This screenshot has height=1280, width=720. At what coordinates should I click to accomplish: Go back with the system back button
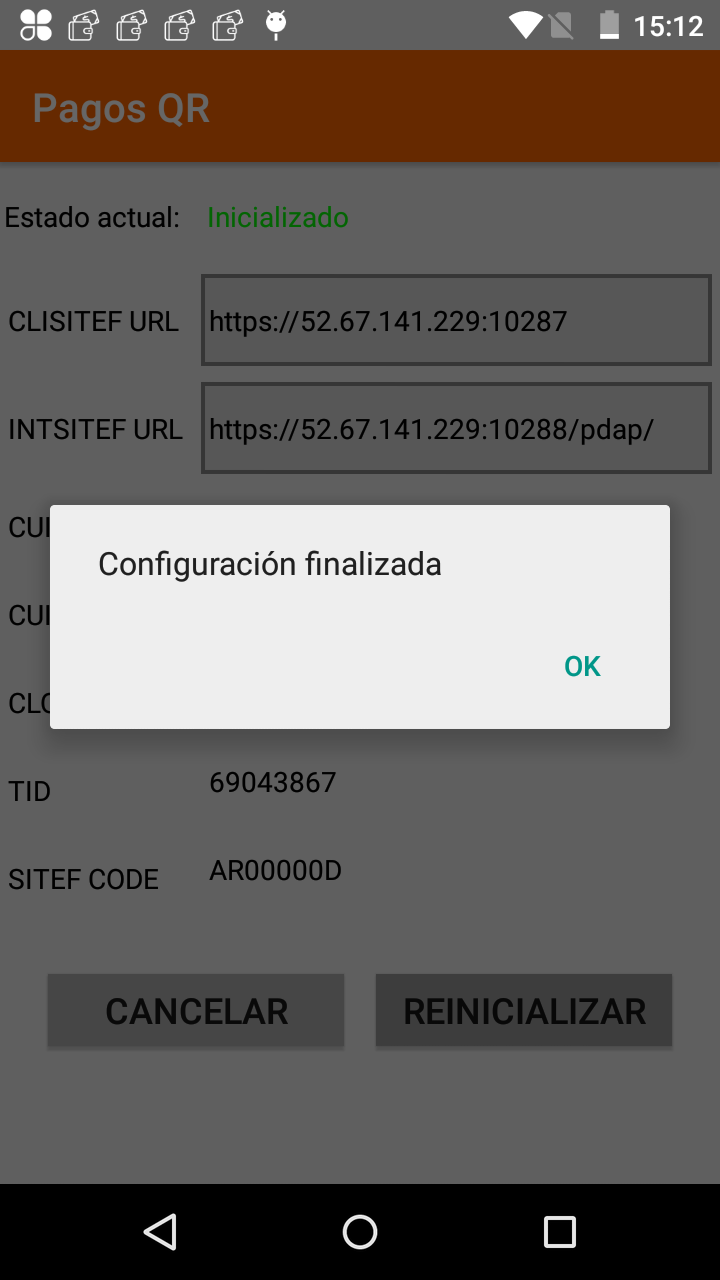160,1232
